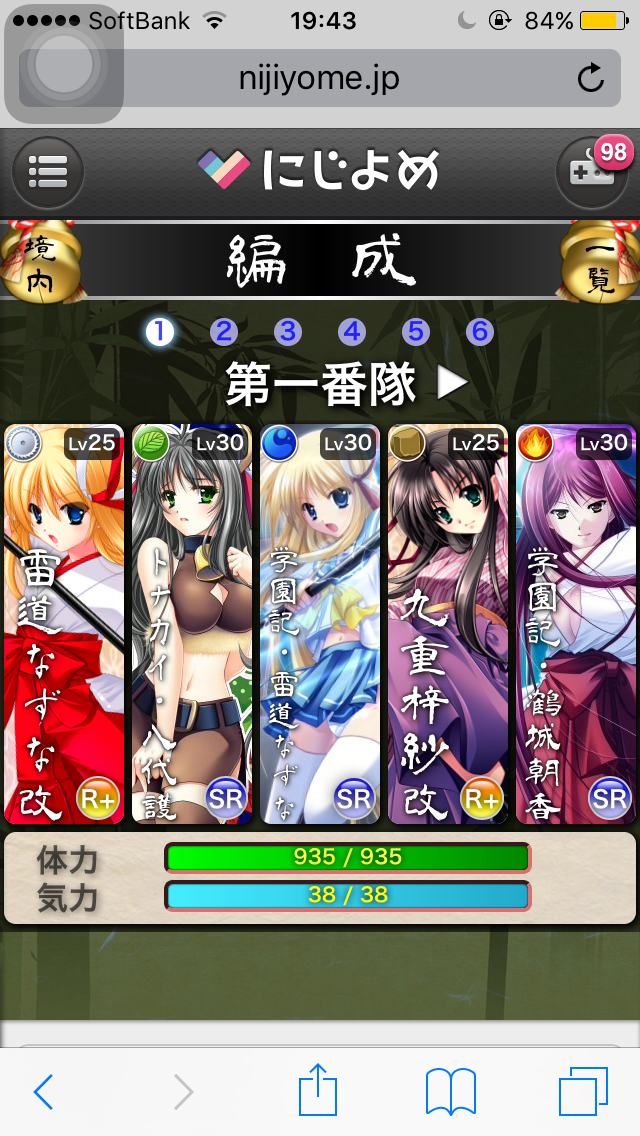
Task: Open the Safari share sheet
Action: pyautogui.click(x=320, y=1090)
